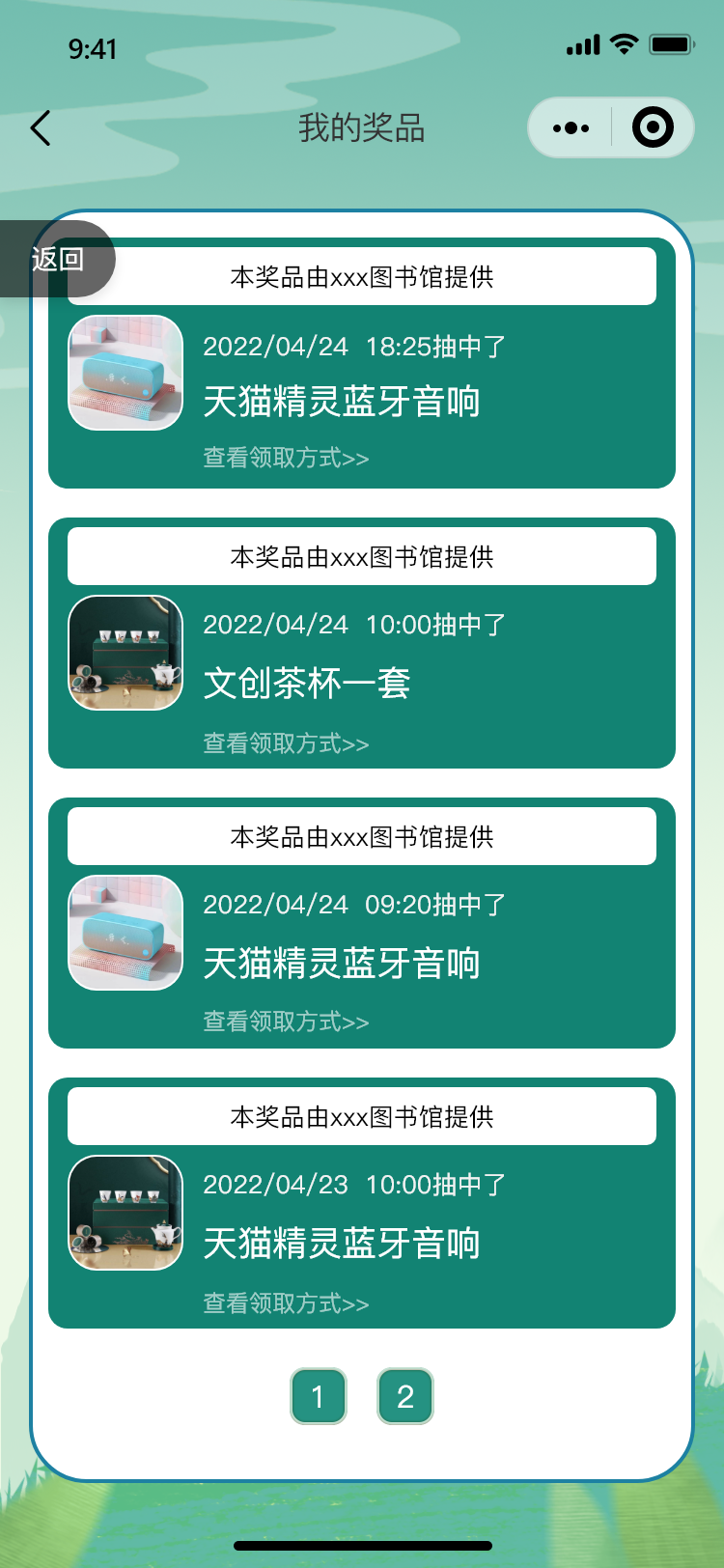
Task: Tap the back arrow in the header
Action: (x=40, y=127)
